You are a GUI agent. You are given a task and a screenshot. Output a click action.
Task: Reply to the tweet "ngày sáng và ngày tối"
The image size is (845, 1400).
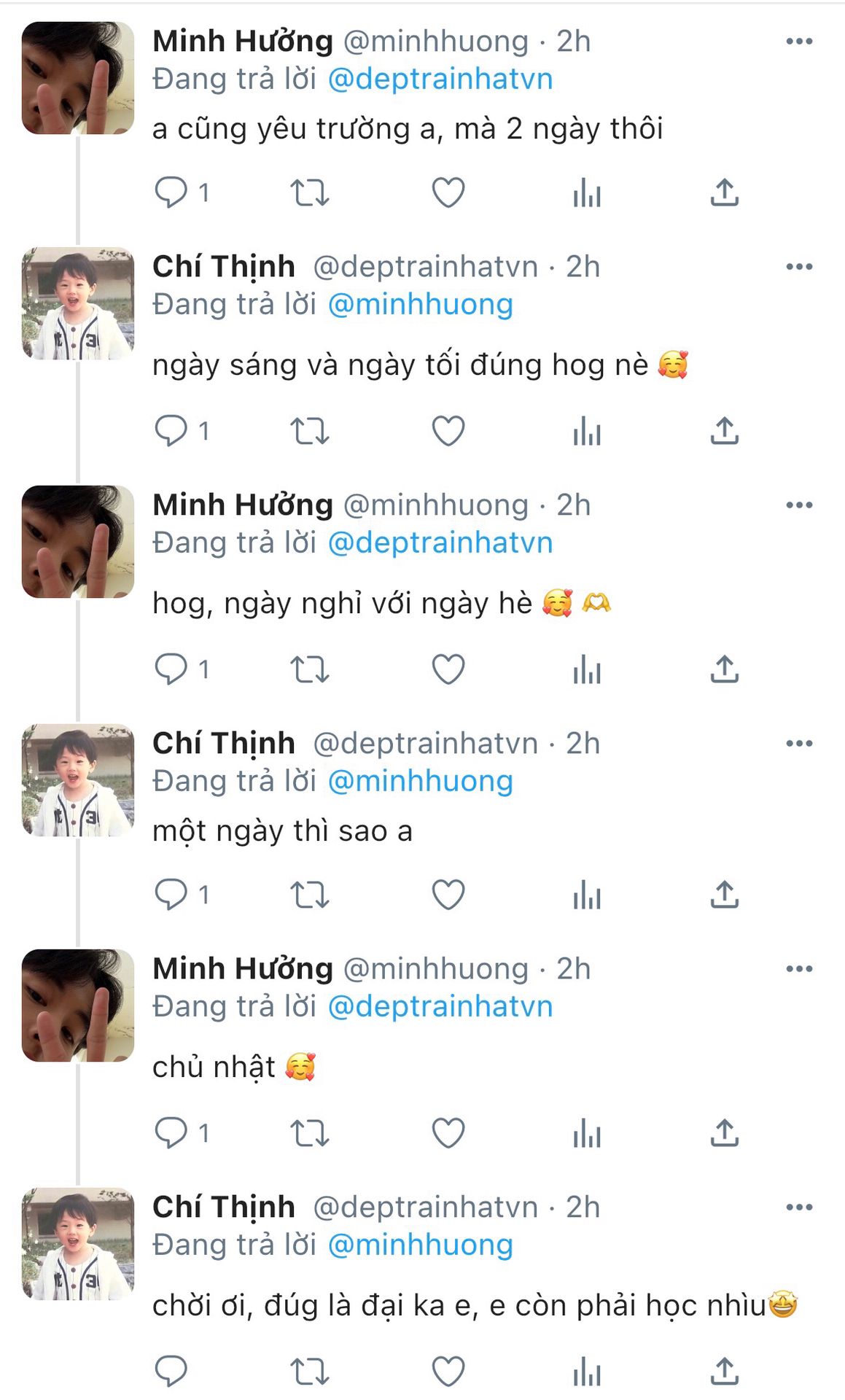click(x=171, y=431)
